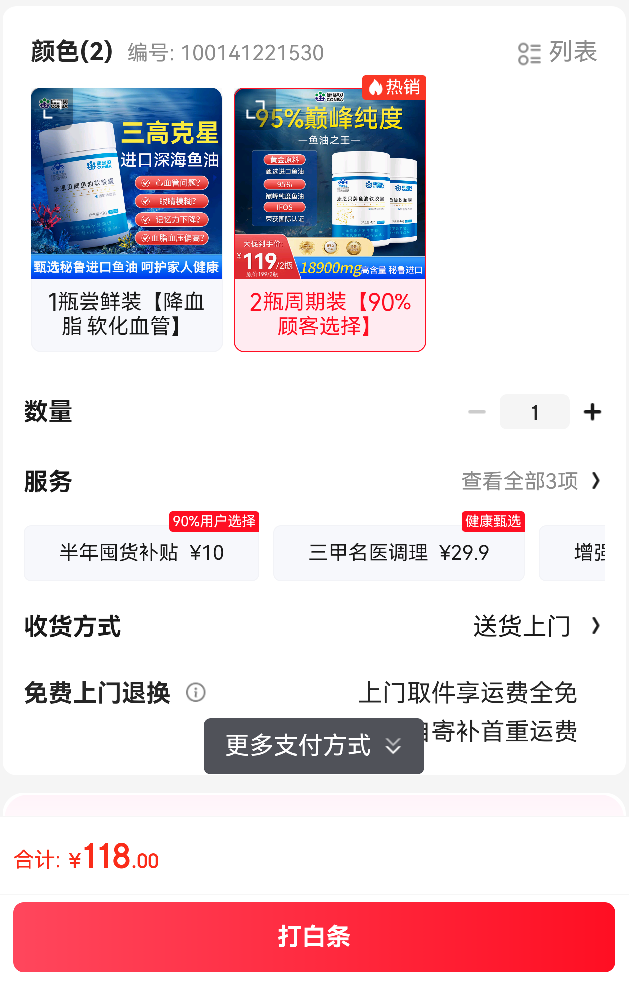Add the 半年囤货补贴 ¥10 service
The width and height of the screenshot is (629, 987).
pyautogui.click(x=141, y=553)
